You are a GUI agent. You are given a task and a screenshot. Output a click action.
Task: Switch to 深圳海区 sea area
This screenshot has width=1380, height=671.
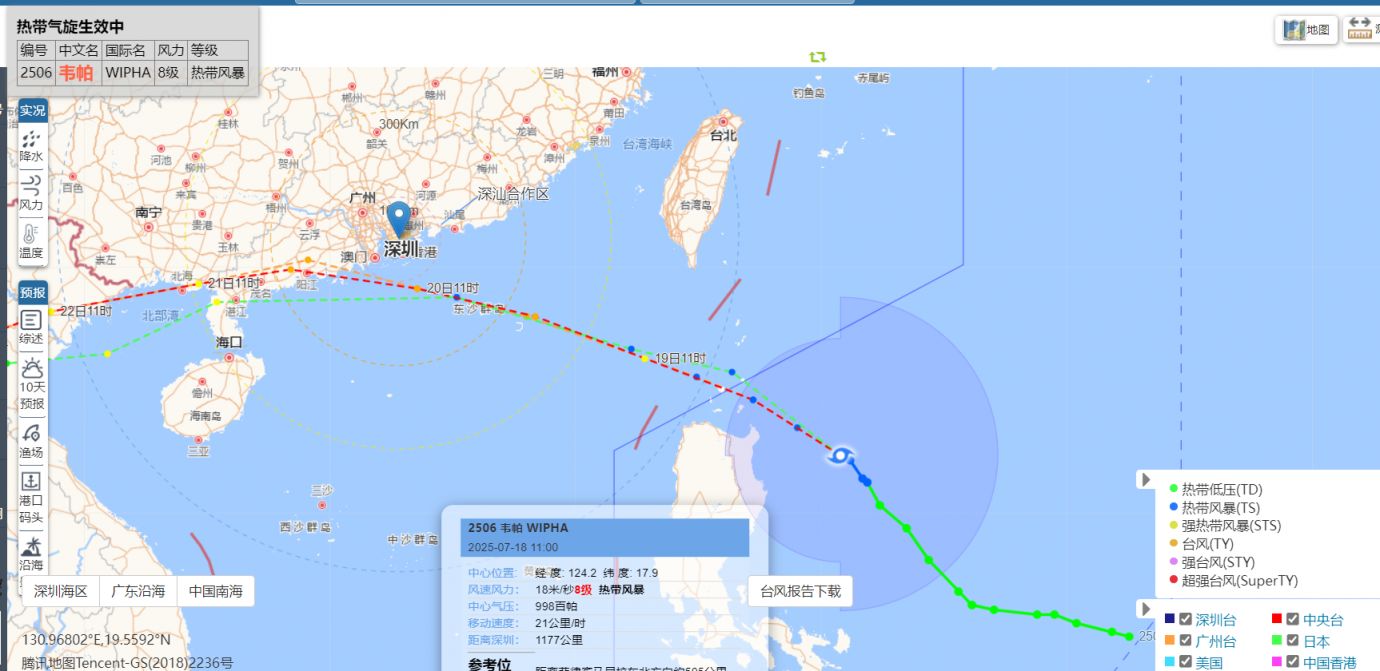click(61, 591)
